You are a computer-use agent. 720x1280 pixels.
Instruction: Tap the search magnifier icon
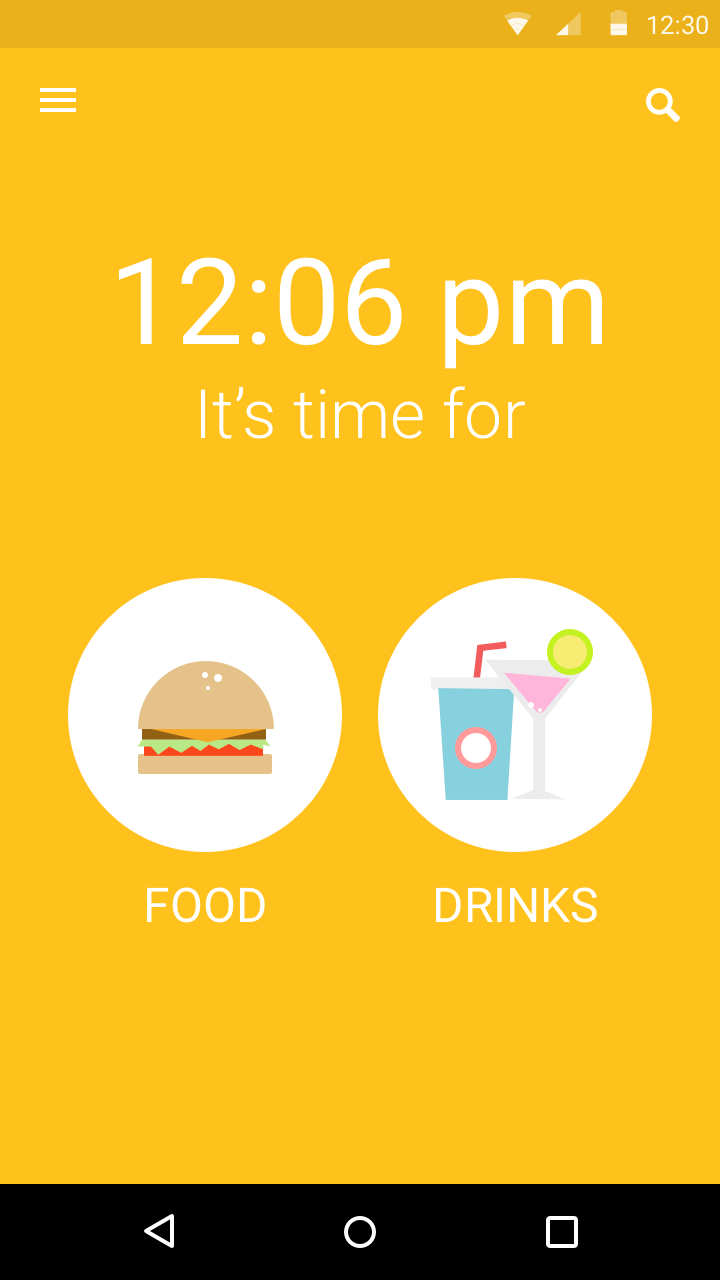pos(662,104)
